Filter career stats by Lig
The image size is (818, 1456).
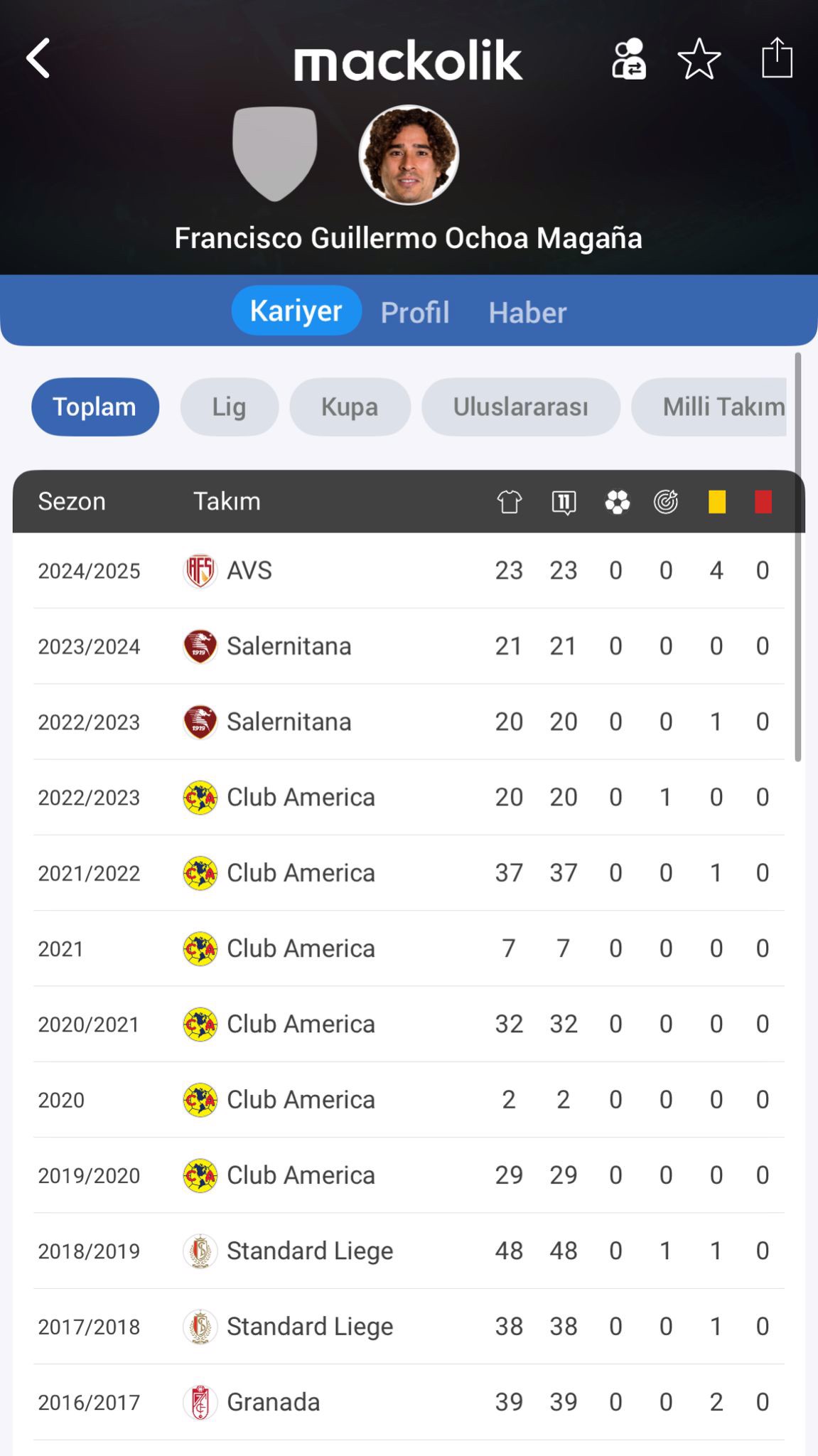pos(229,407)
